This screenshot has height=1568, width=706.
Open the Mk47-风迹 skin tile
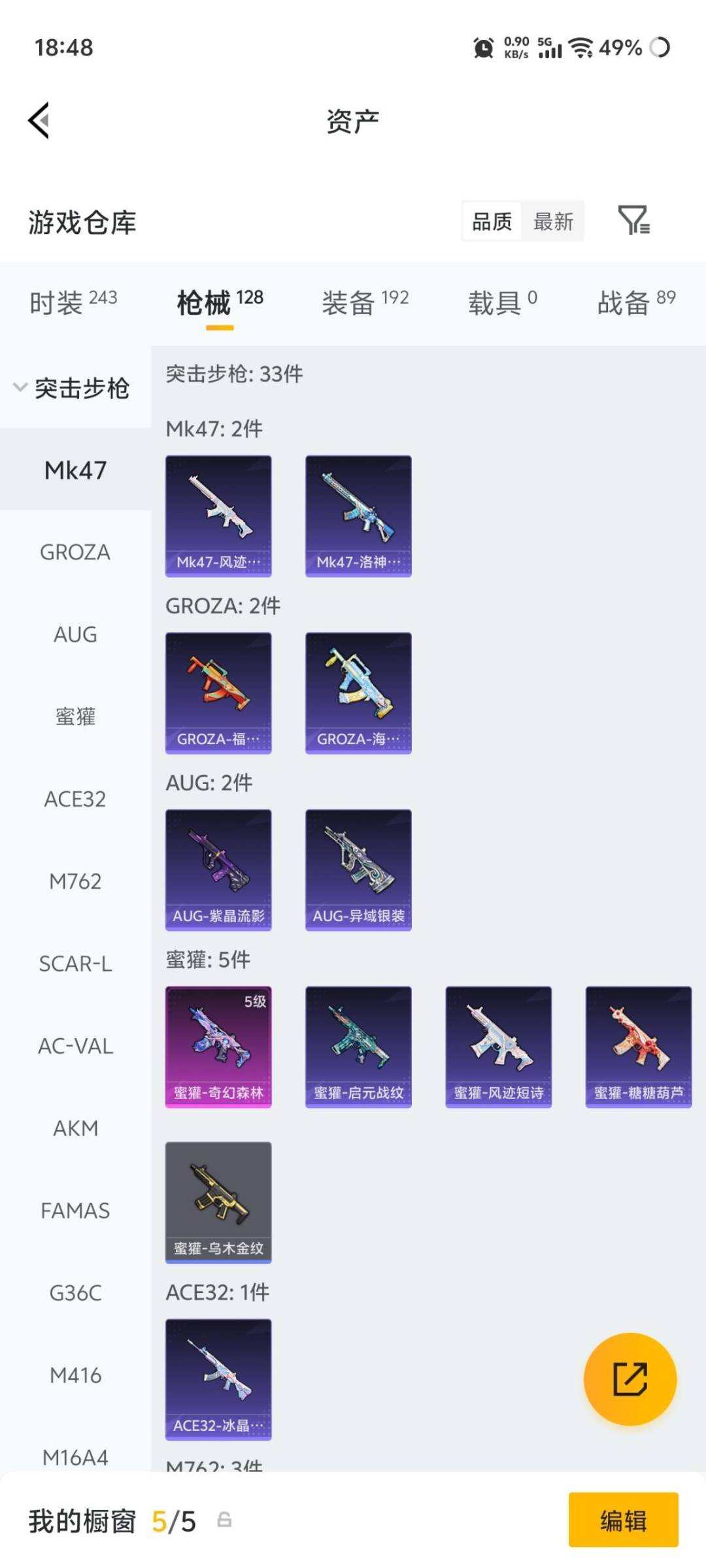point(218,516)
